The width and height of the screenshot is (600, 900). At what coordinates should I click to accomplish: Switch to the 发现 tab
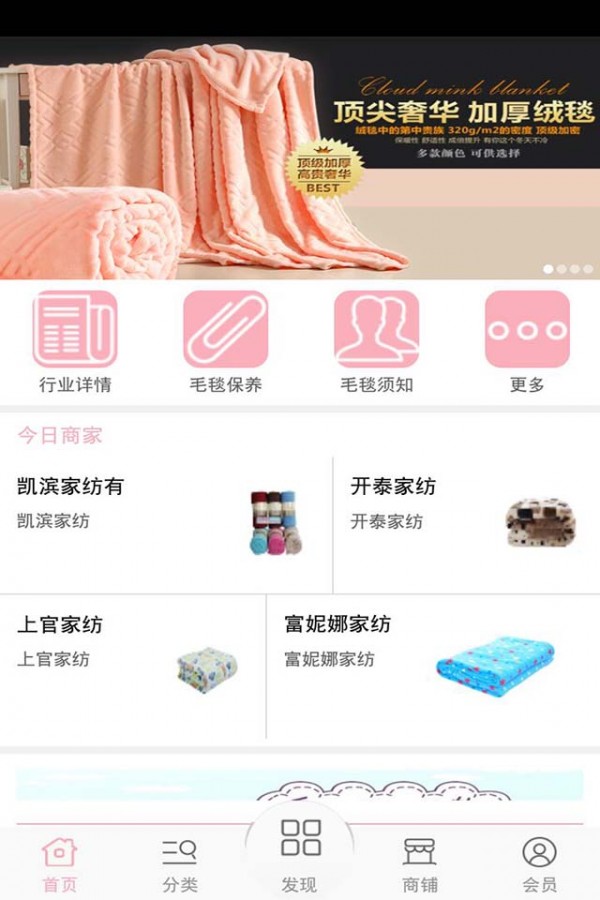pos(300,855)
